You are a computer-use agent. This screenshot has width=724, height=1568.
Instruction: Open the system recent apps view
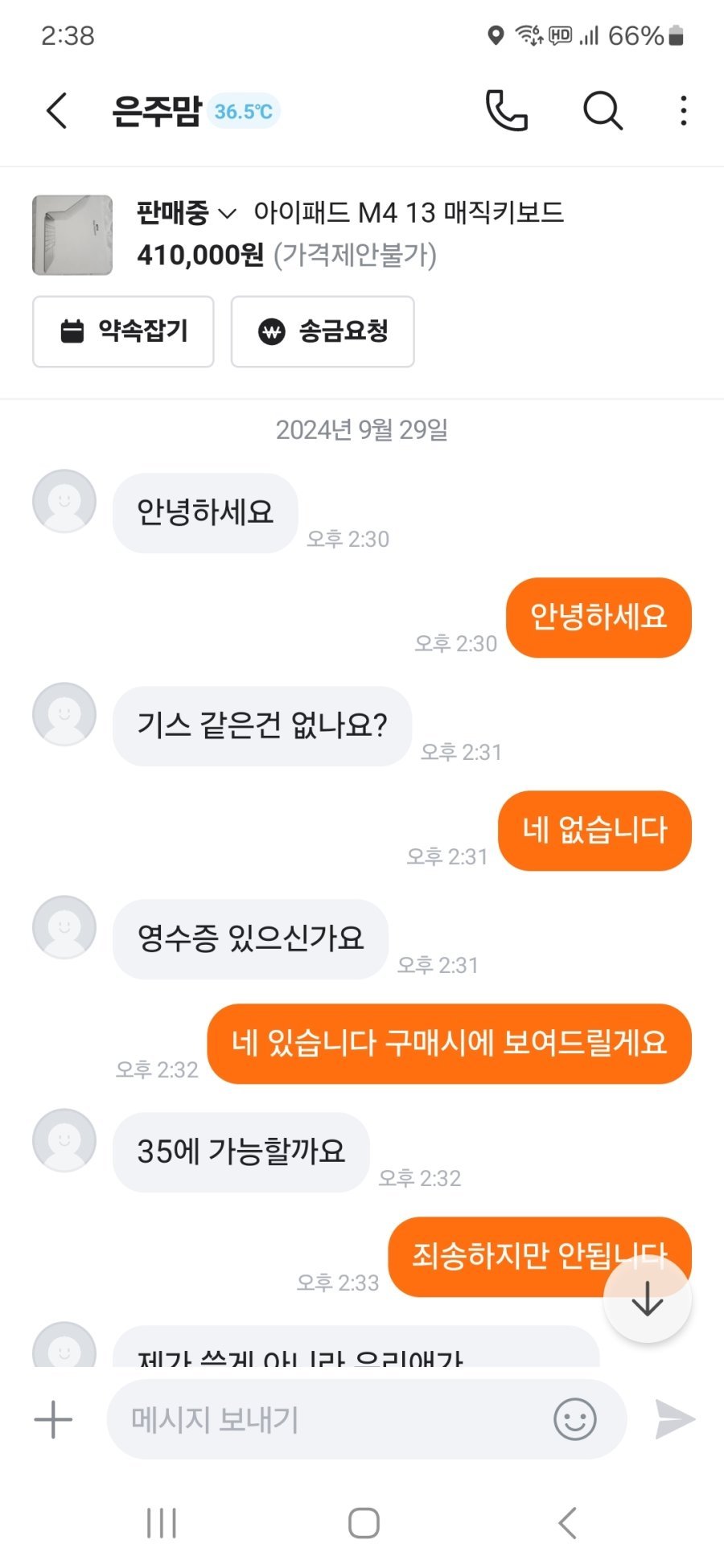[x=162, y=1523]
